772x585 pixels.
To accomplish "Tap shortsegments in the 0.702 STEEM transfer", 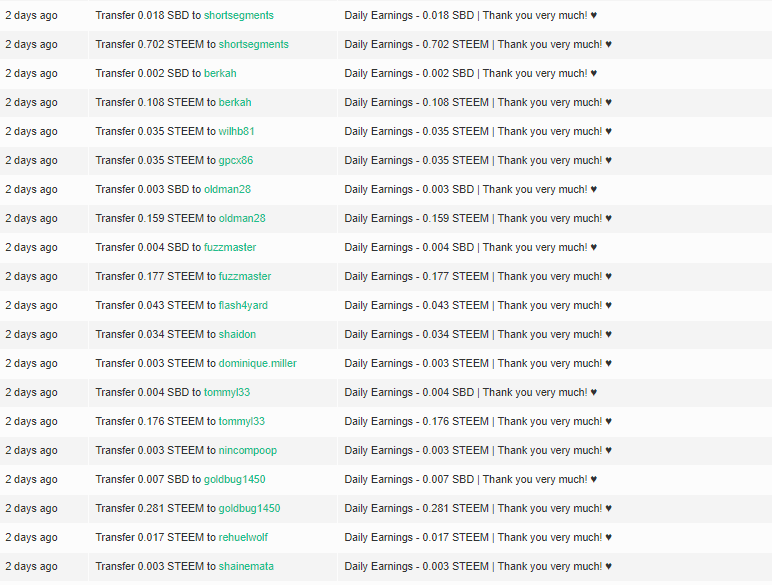I will pyautogui.click(x=253, y=44).
